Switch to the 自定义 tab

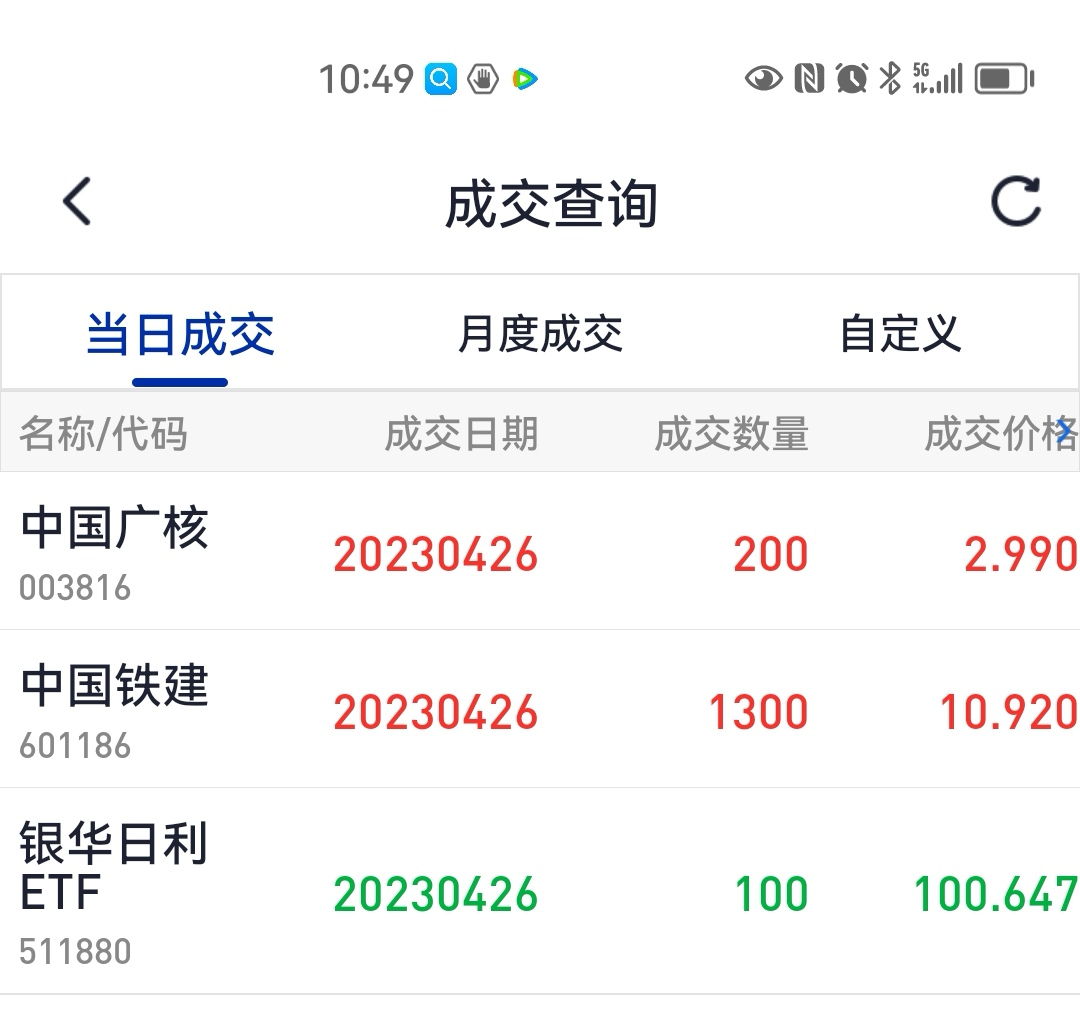900,335
